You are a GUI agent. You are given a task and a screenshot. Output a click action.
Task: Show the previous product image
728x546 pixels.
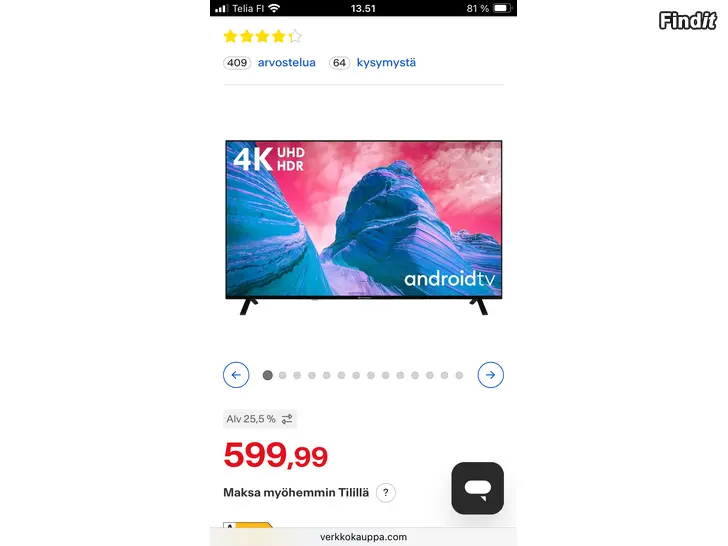point(236,375)
